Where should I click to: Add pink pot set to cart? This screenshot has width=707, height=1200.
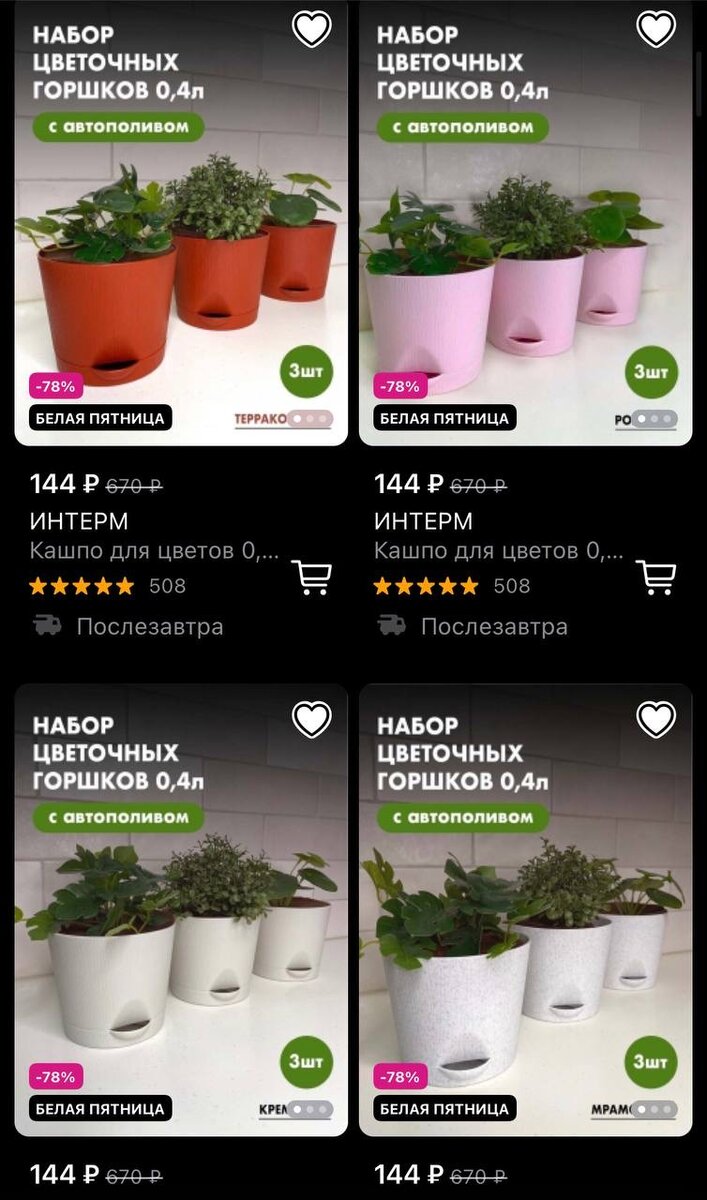click(656, 577)
